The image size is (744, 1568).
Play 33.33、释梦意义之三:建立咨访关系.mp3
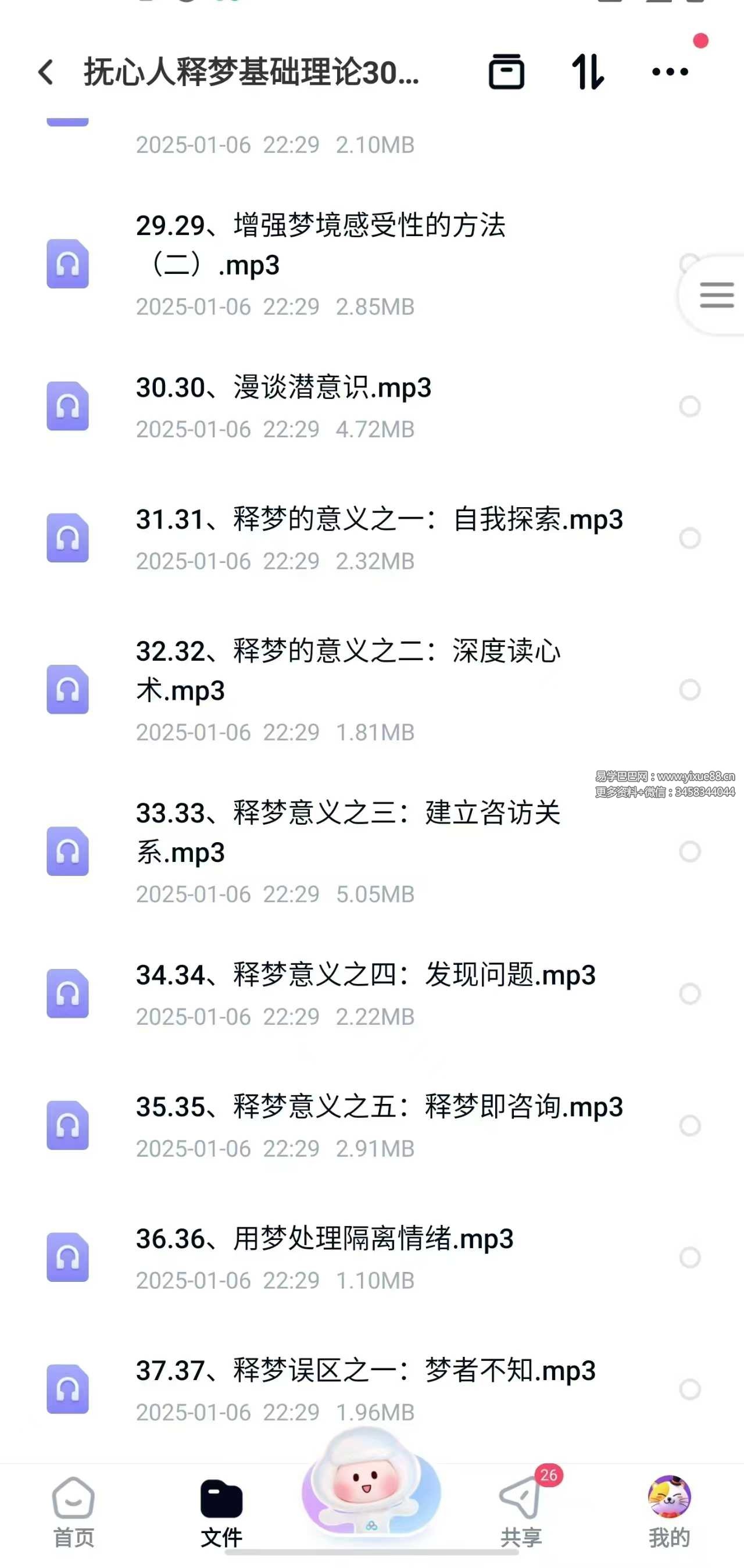pos(347,832)
